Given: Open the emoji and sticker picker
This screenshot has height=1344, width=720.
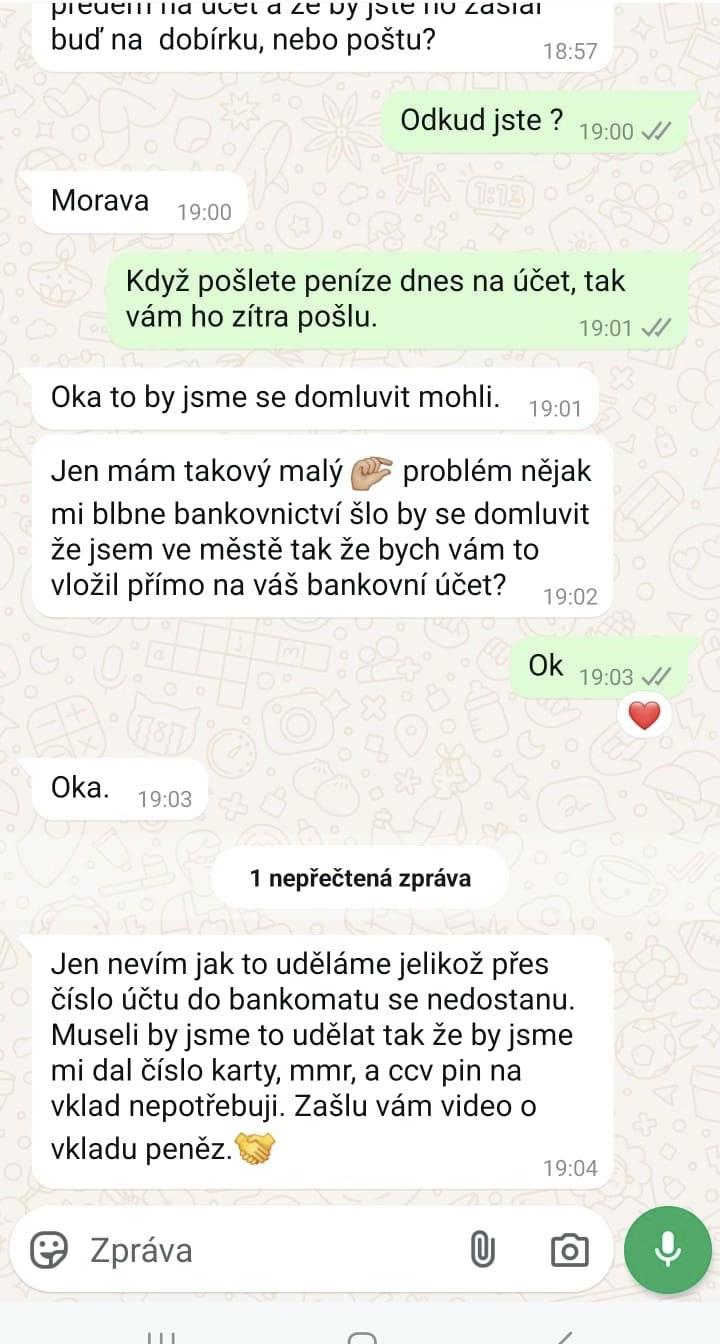Looking at the screenshot, I should pyautogui.click(x=49, y=1250).
